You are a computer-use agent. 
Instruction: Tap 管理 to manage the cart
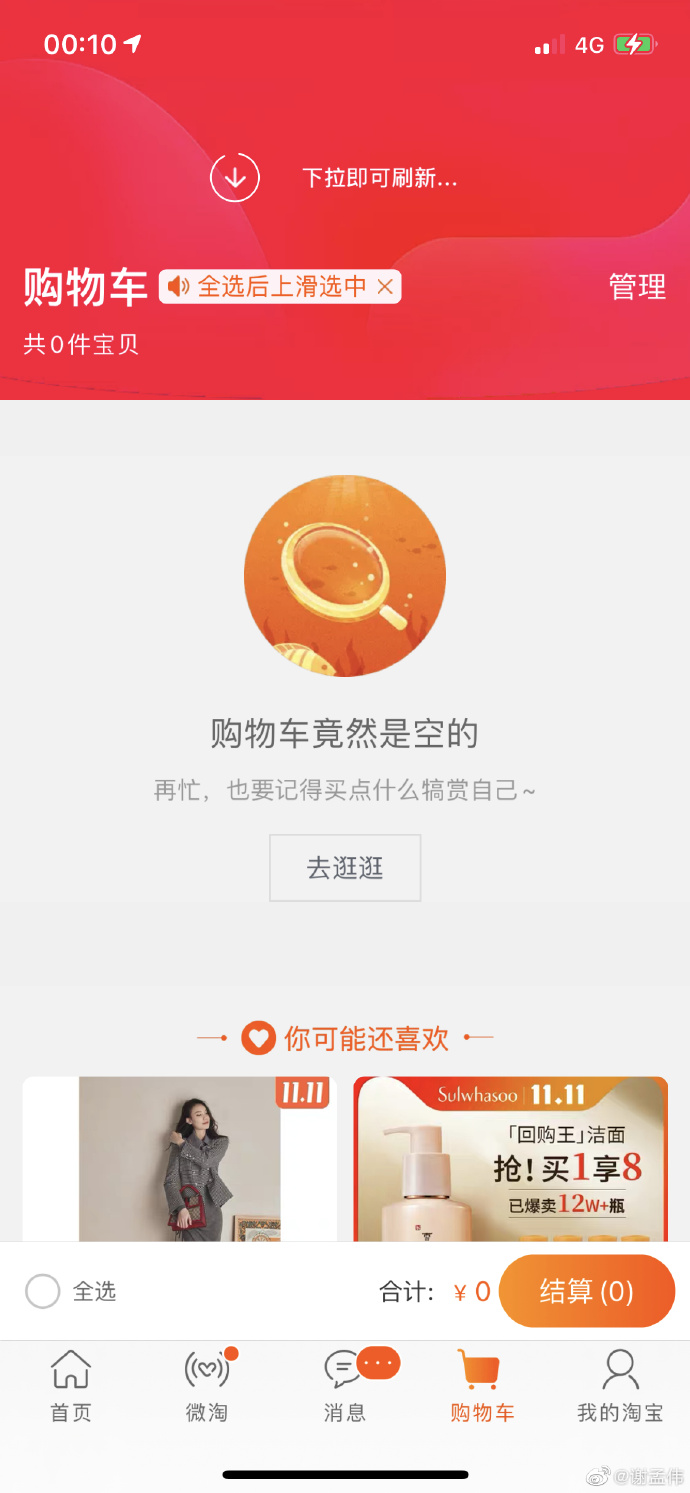[x=637, y=287]
